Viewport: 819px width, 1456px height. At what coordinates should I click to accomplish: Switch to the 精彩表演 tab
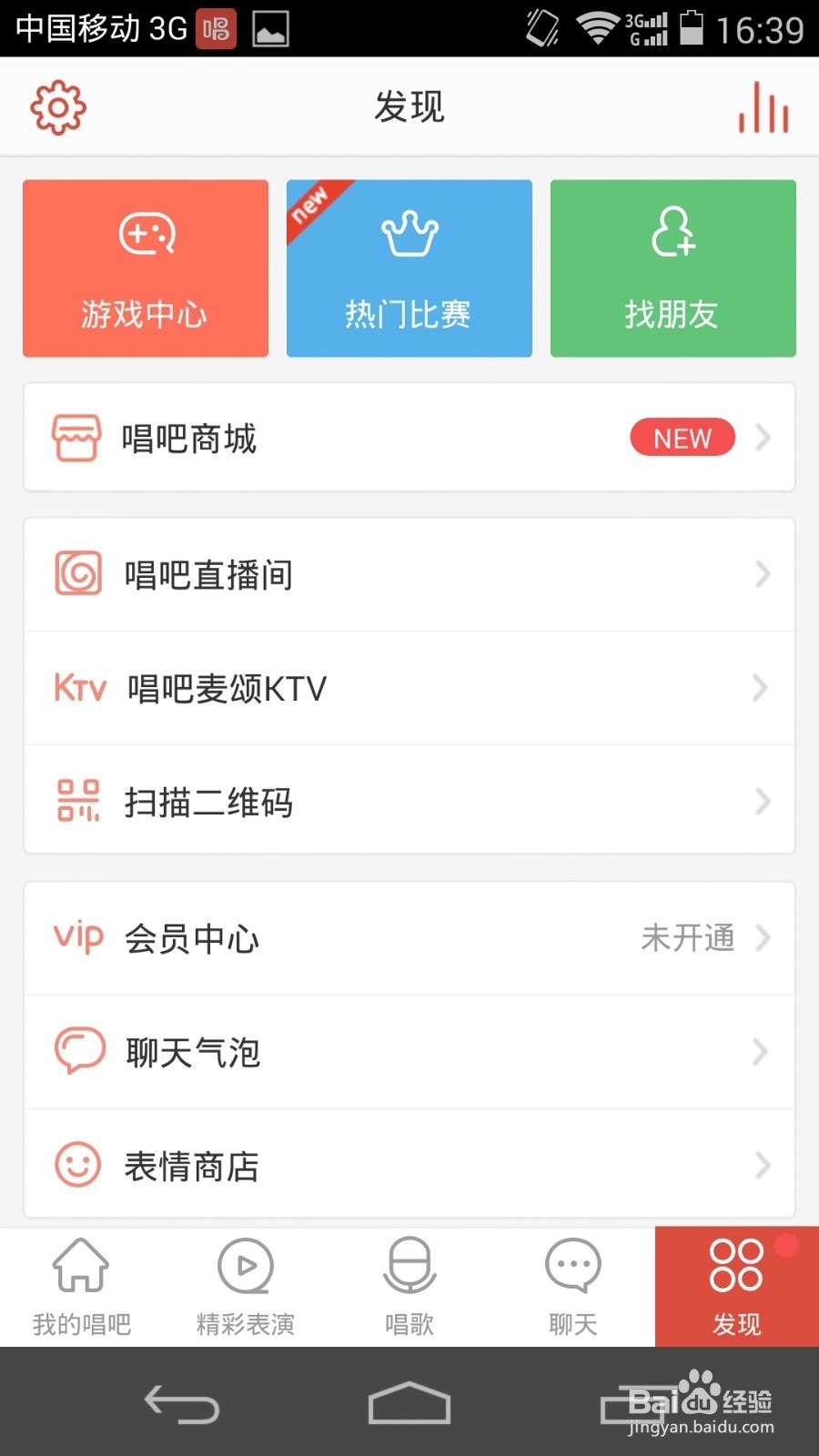point(246,1287)
